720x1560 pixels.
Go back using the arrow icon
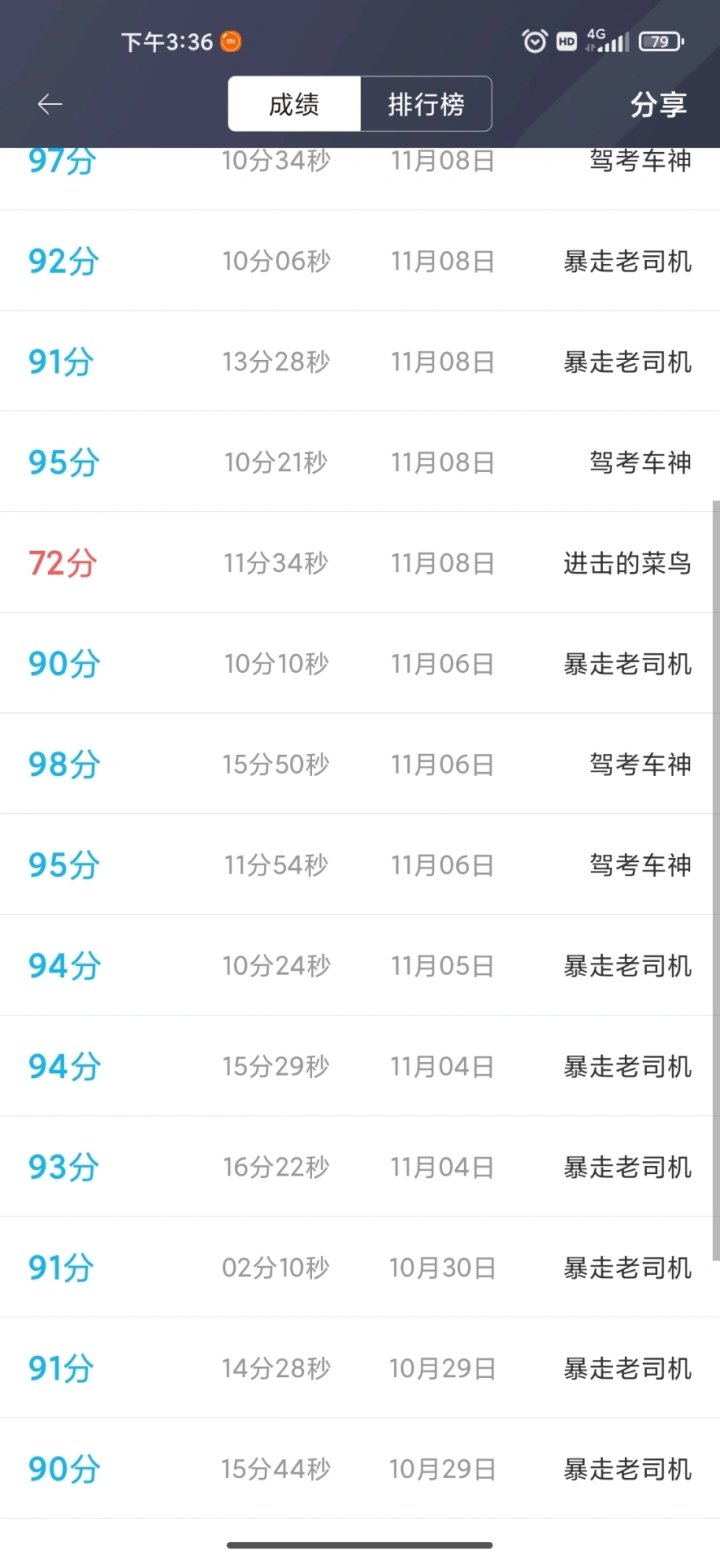[50, 104]
